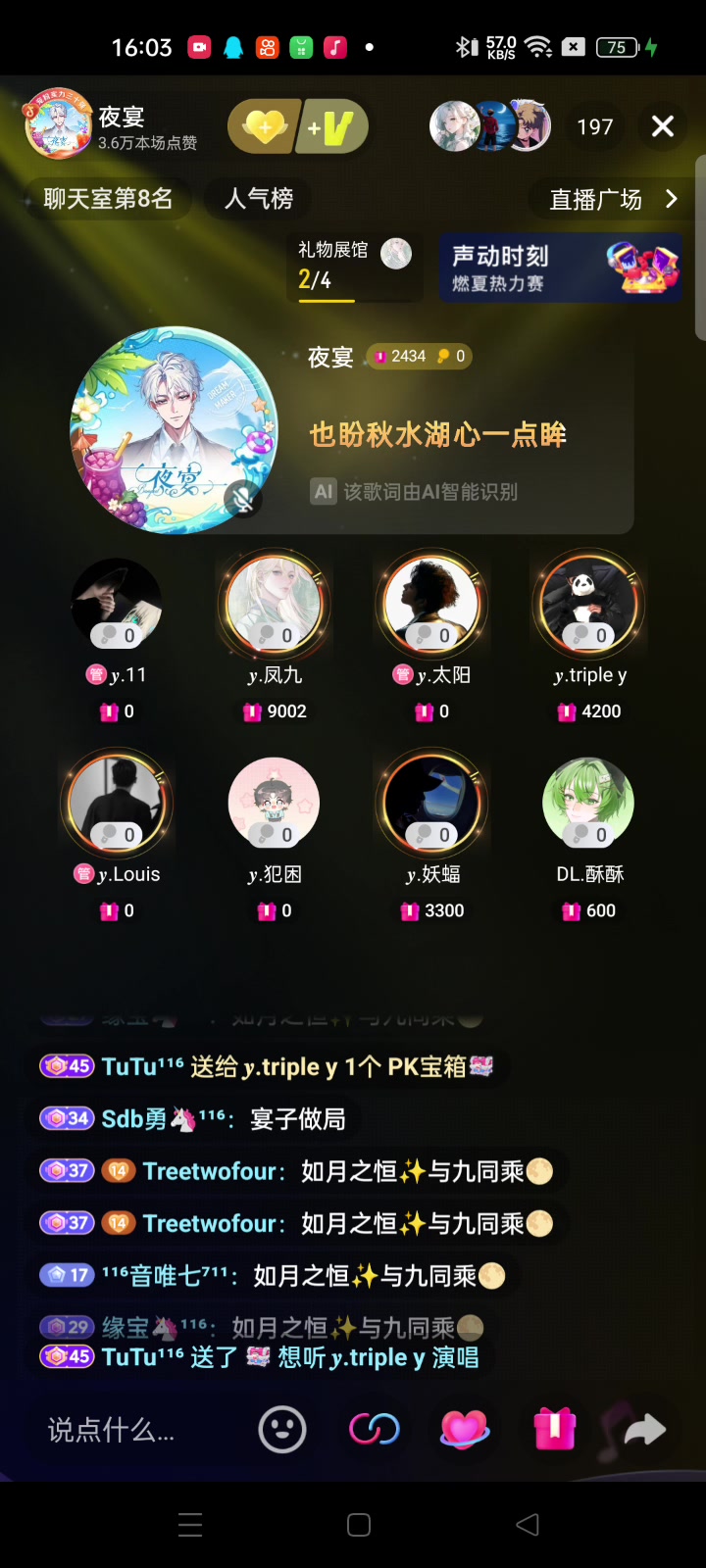The image size is (706, 1568).
Task: Type in the 说点什么 message box
Action: (x=127, y=1431)
